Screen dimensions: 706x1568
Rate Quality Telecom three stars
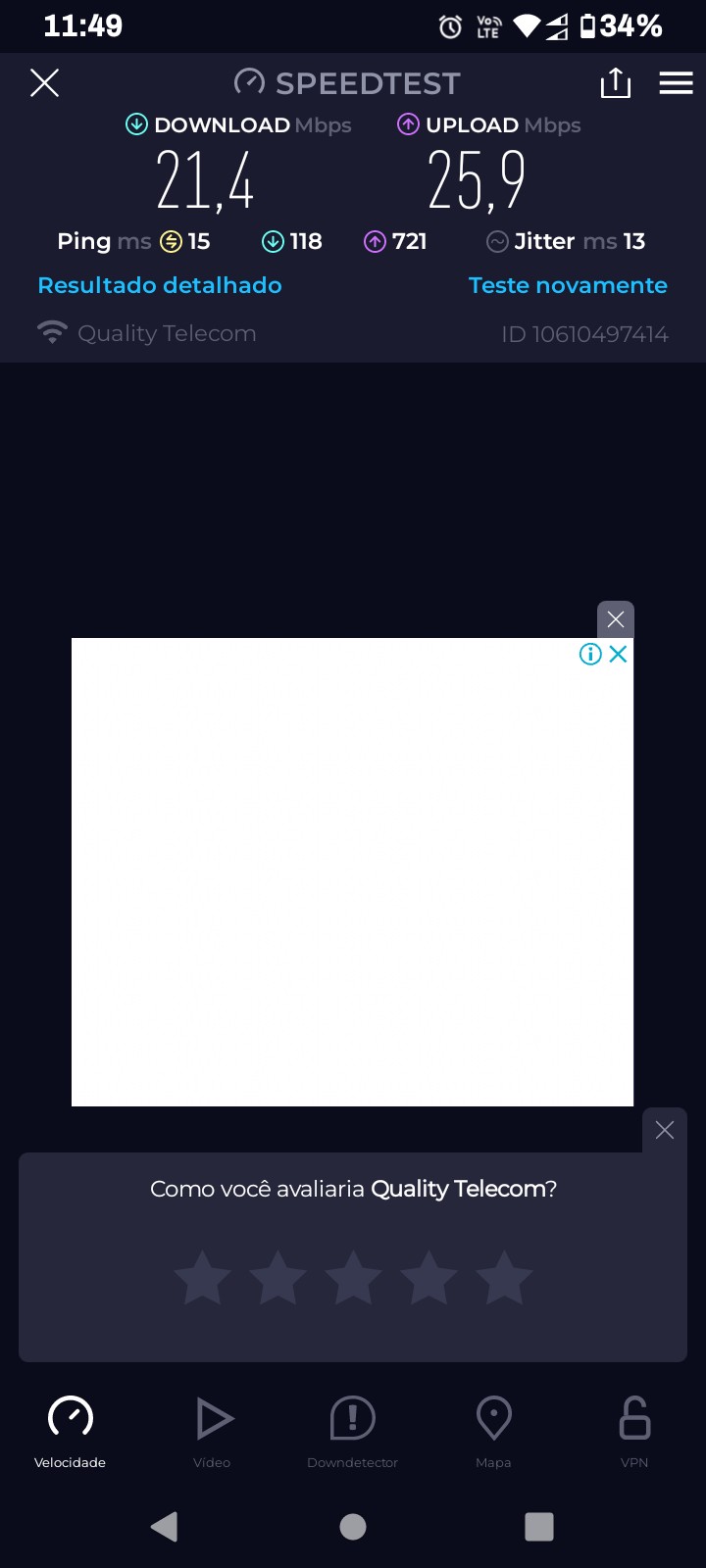[x=353, y=1278]
